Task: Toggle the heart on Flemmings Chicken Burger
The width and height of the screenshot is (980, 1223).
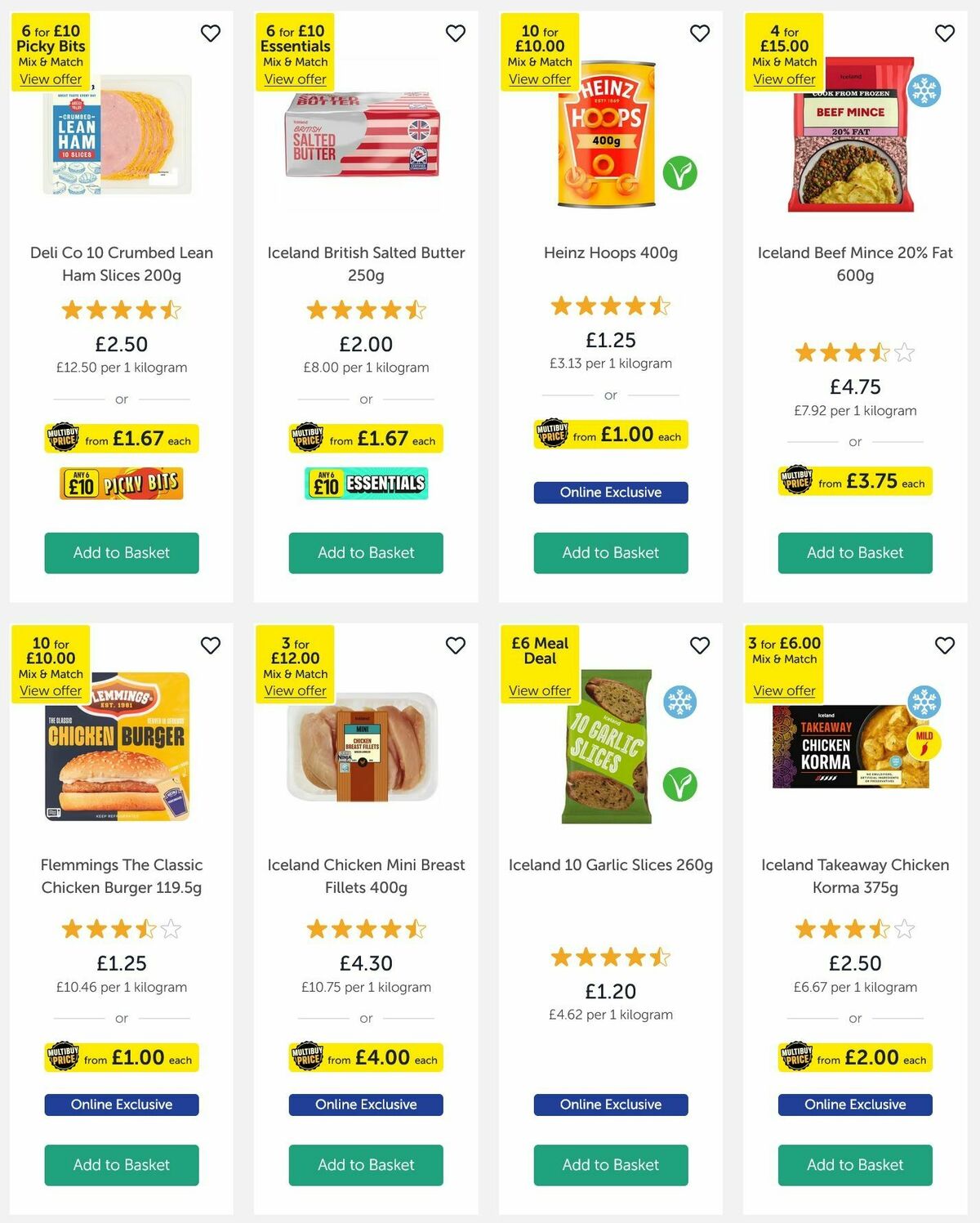Action: click(210, 645)
